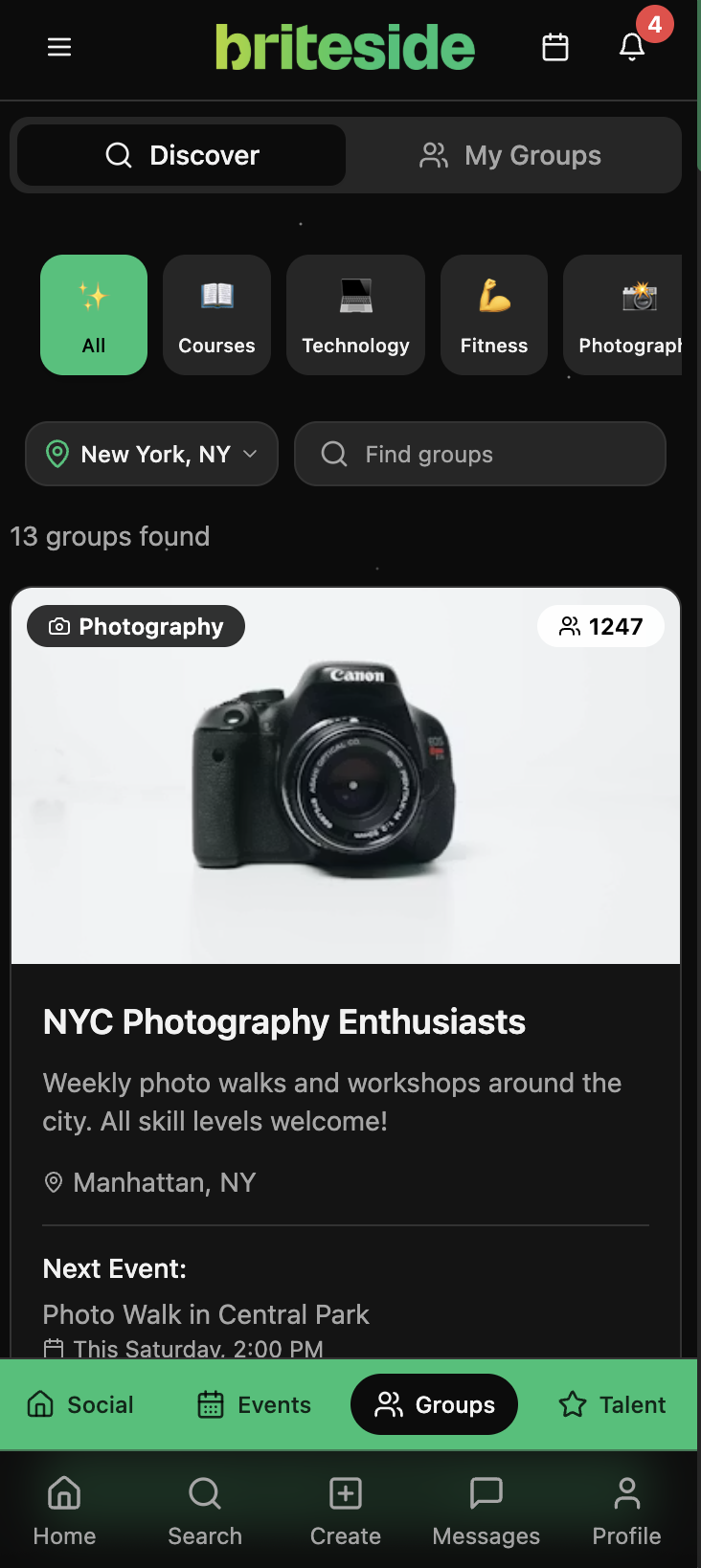Viewport: 701px width, 1568px height.
Task: Open the hamburger drawer menu
Action: [59, 47]
